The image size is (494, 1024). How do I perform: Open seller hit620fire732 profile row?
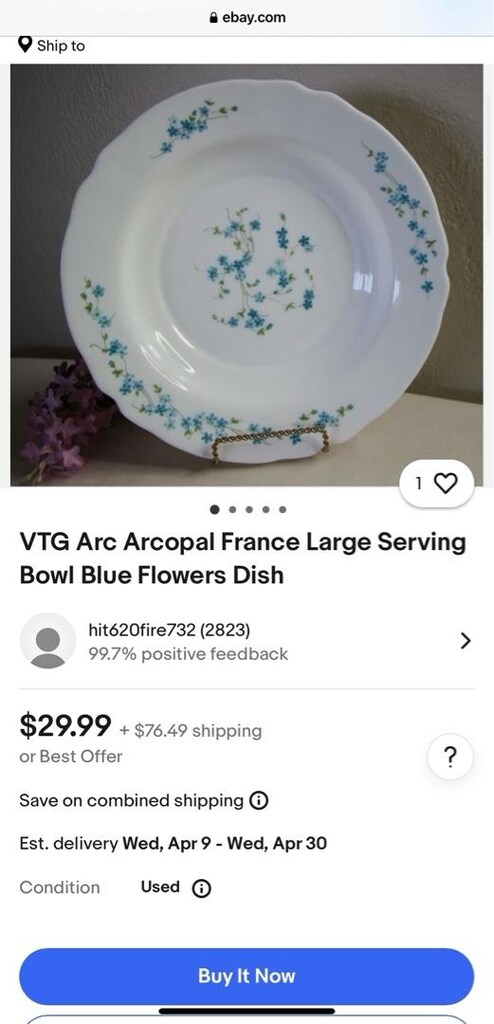click(246, 641)
